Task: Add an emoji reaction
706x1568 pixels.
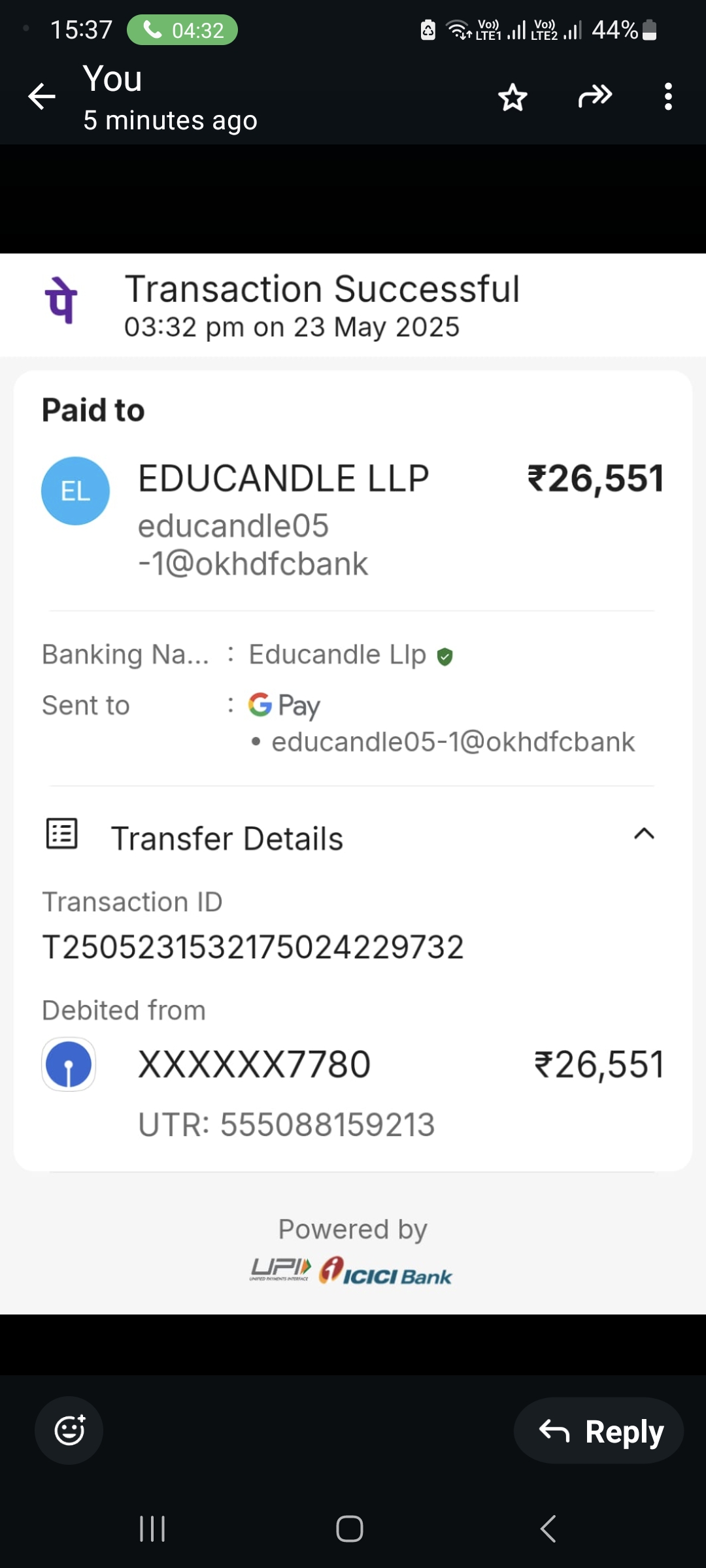Action: (69, 1430)
